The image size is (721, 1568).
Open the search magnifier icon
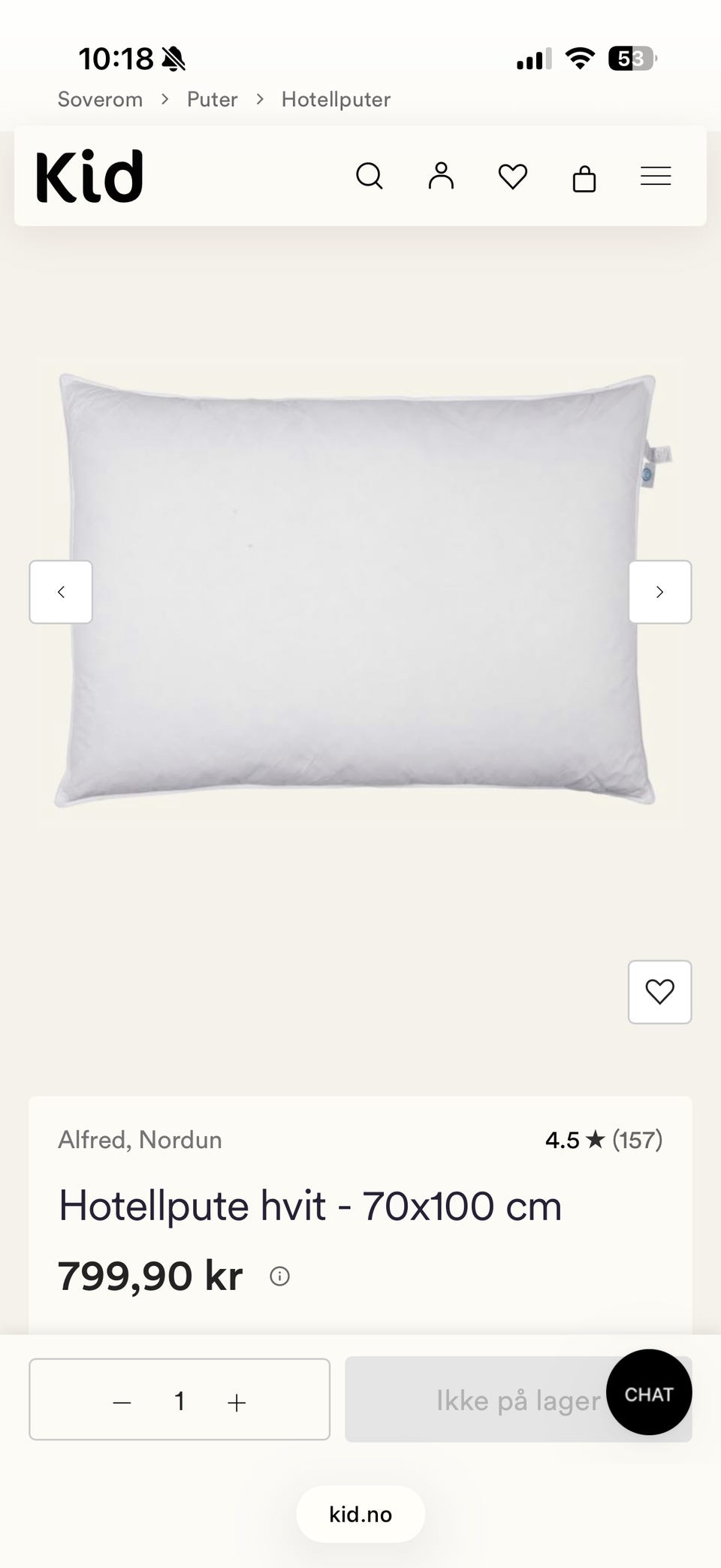coord(369,177)
